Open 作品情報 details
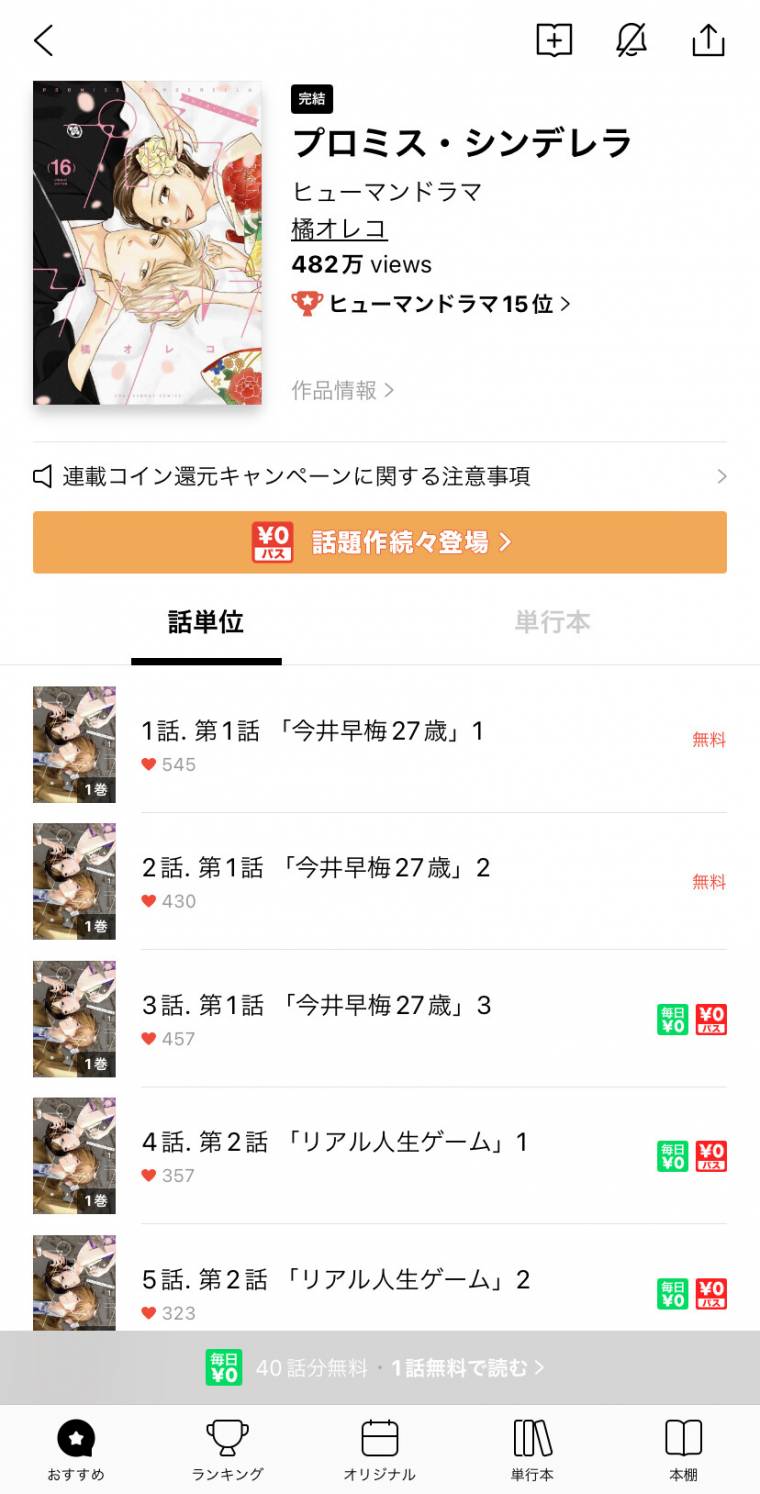This screenshot has width=760, height=1494. (x=342, y=390)
